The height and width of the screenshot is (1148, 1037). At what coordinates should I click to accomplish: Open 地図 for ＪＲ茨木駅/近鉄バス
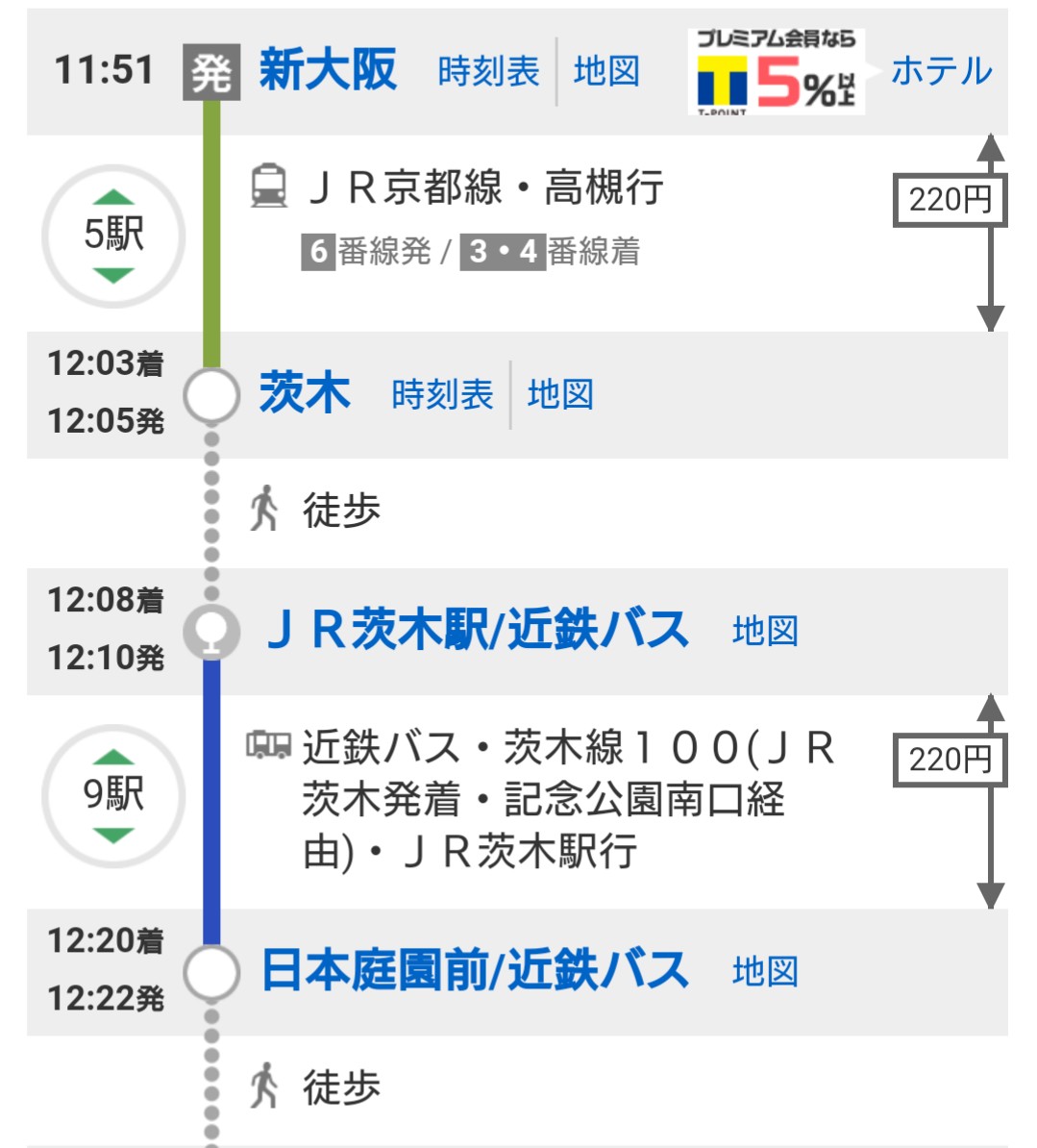click(765, 631)
